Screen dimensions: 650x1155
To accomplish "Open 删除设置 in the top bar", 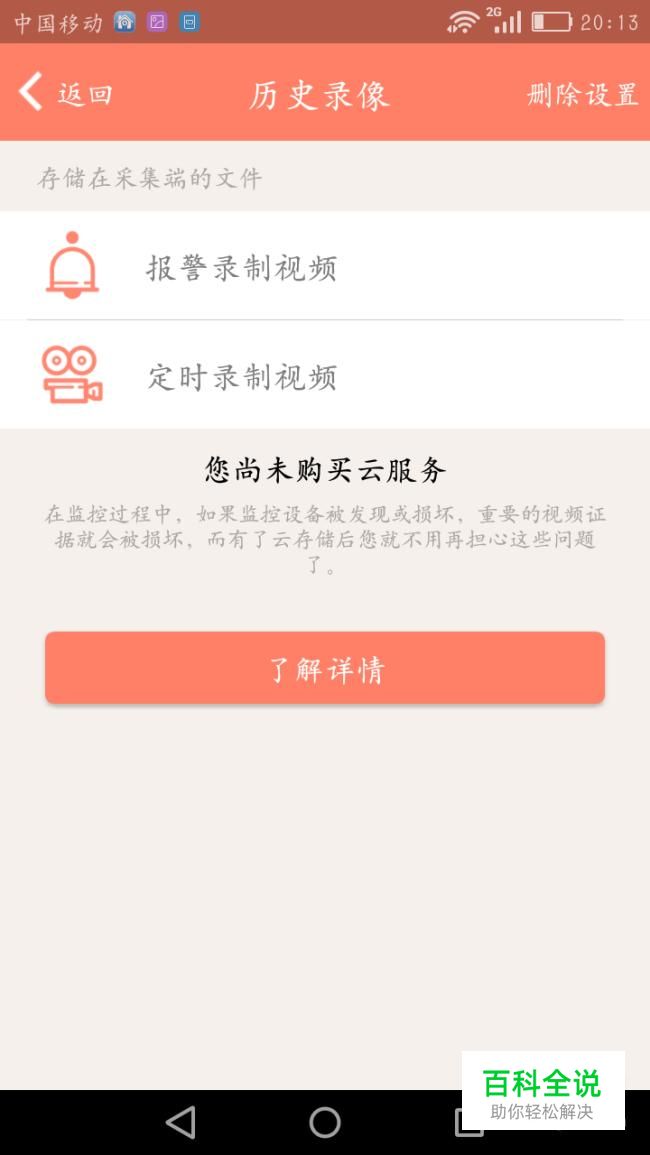I will pos(582,94).
